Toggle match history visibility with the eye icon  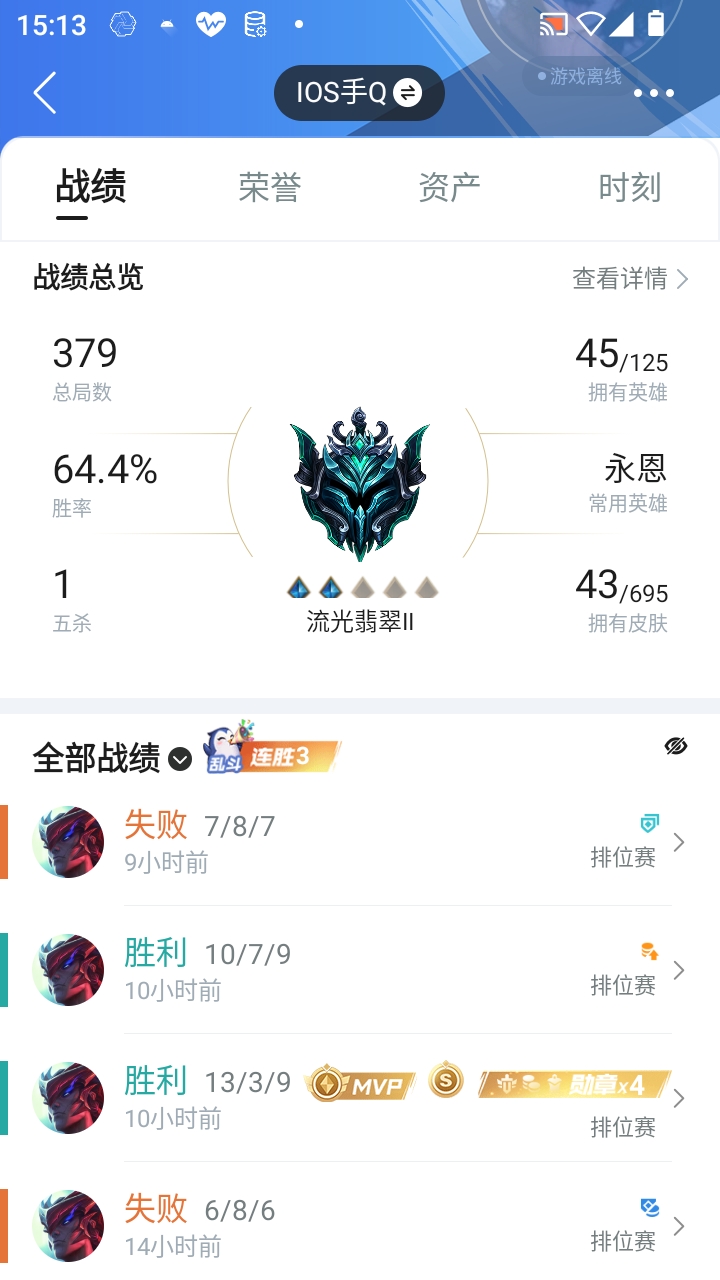[676, 746]
